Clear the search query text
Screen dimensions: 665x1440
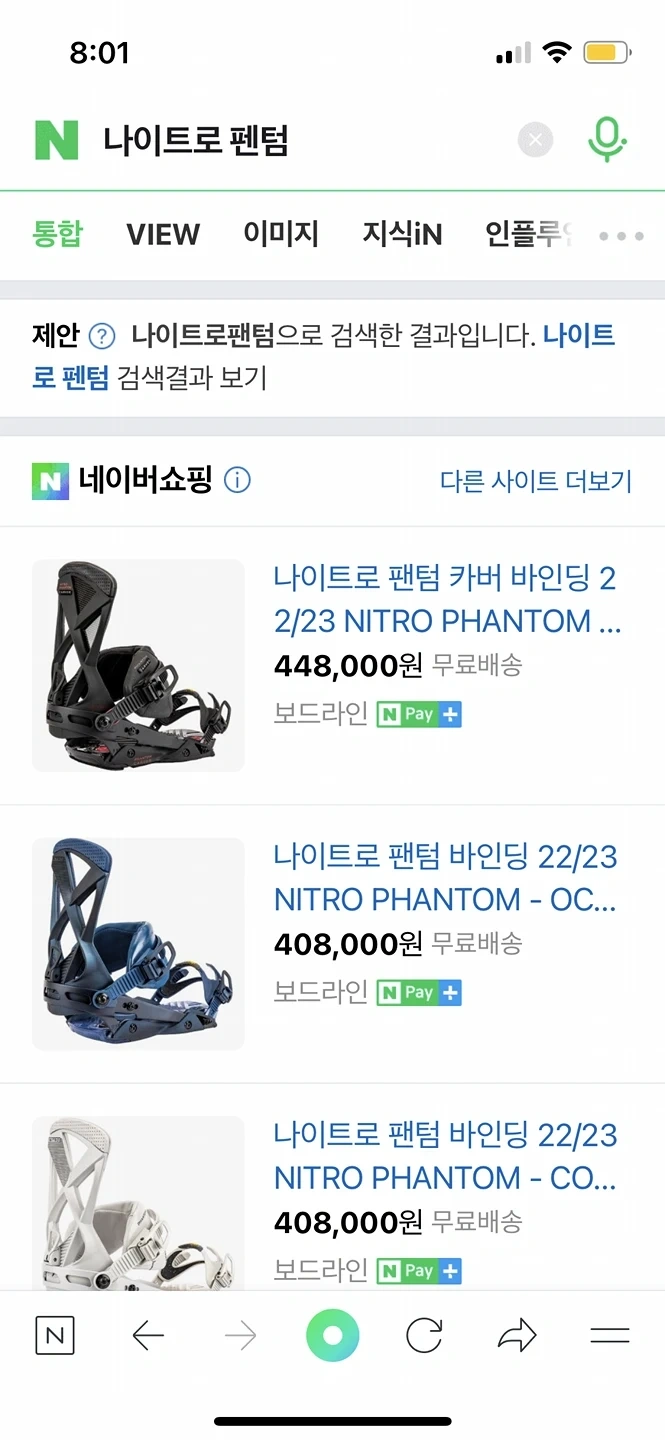click(x=535, y=140)
